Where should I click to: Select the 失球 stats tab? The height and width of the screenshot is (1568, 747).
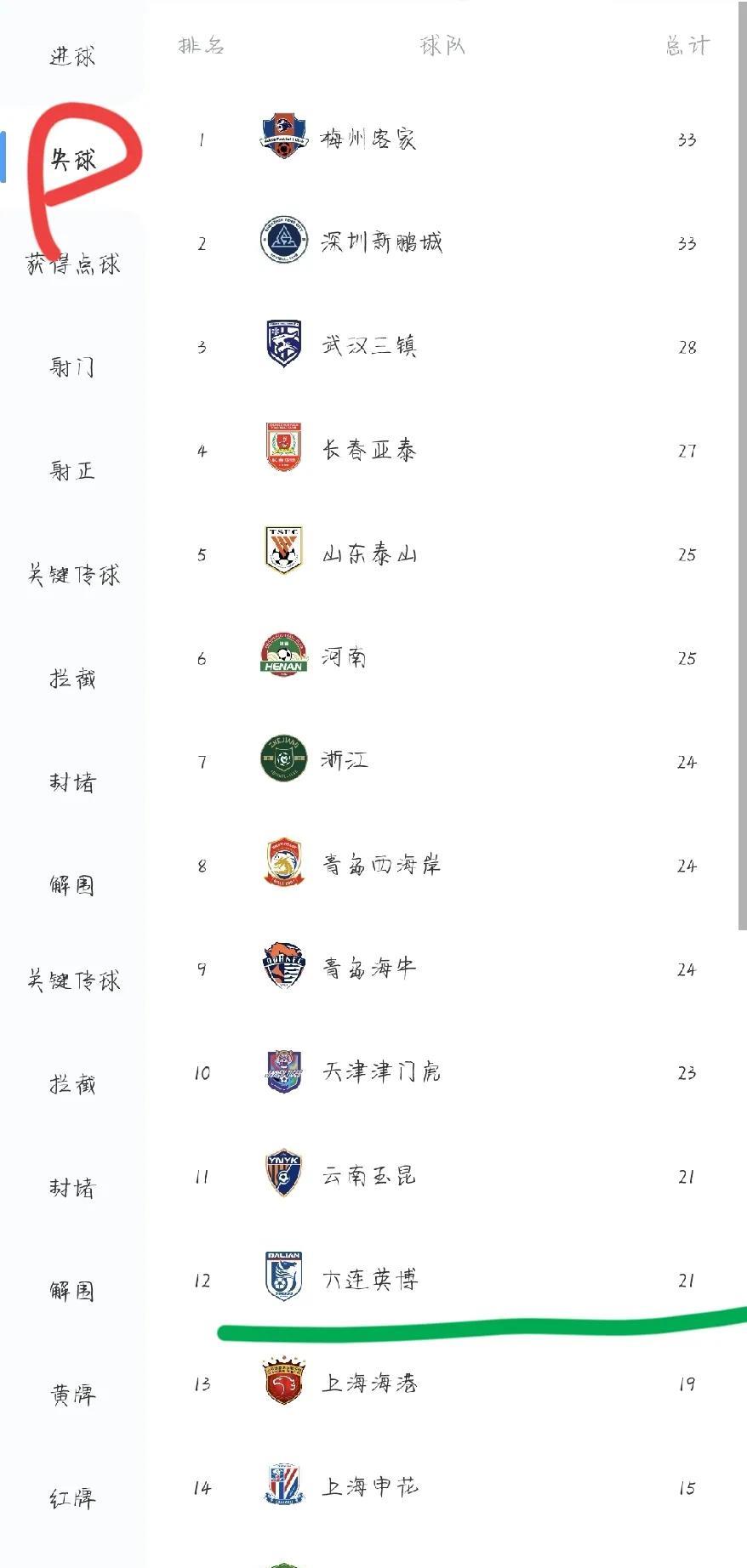pos(72,159)
